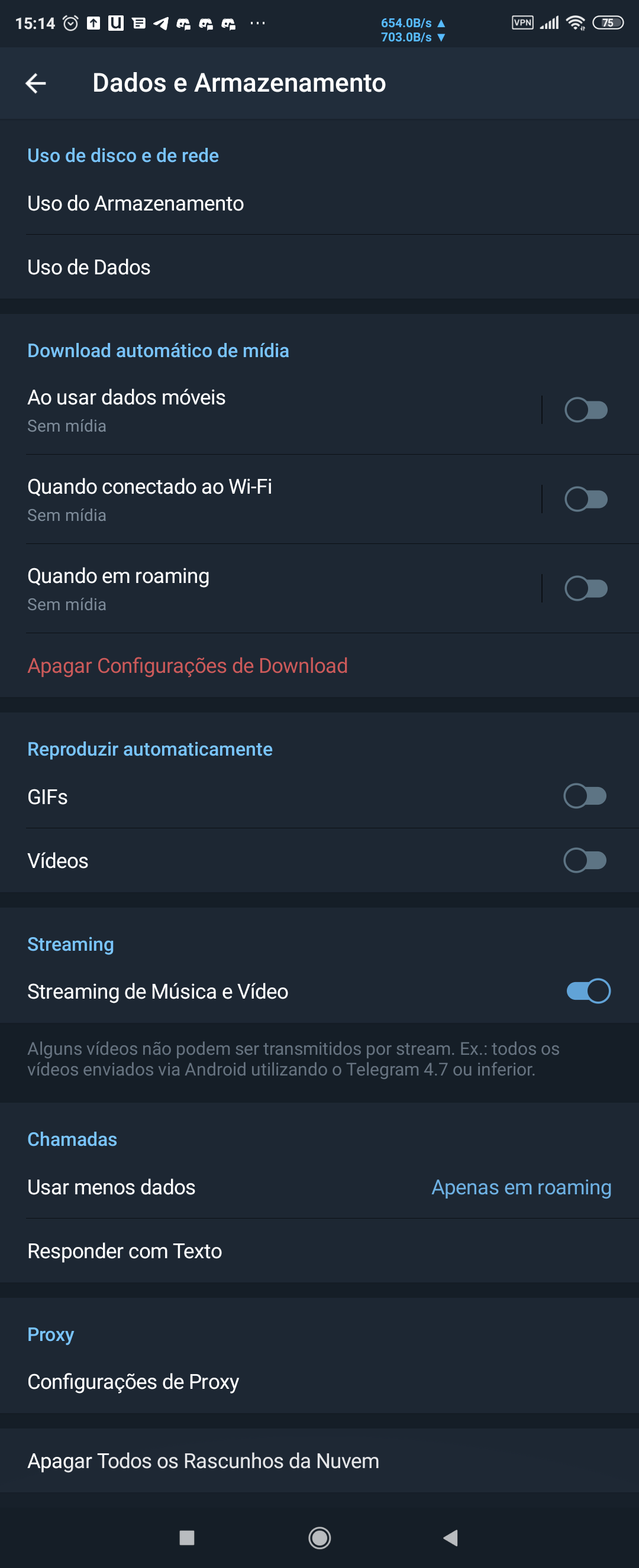Enable auto-download on Wi-Fi toggle
639x1568 pixels.
click(585, 499)
